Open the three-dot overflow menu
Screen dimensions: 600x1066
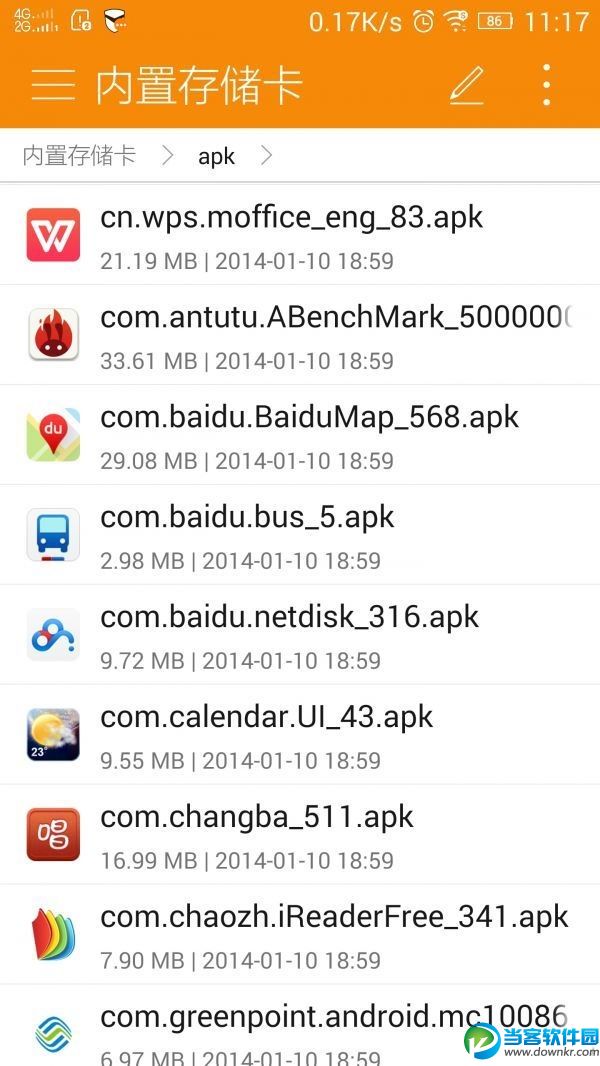tap(546, 86)
